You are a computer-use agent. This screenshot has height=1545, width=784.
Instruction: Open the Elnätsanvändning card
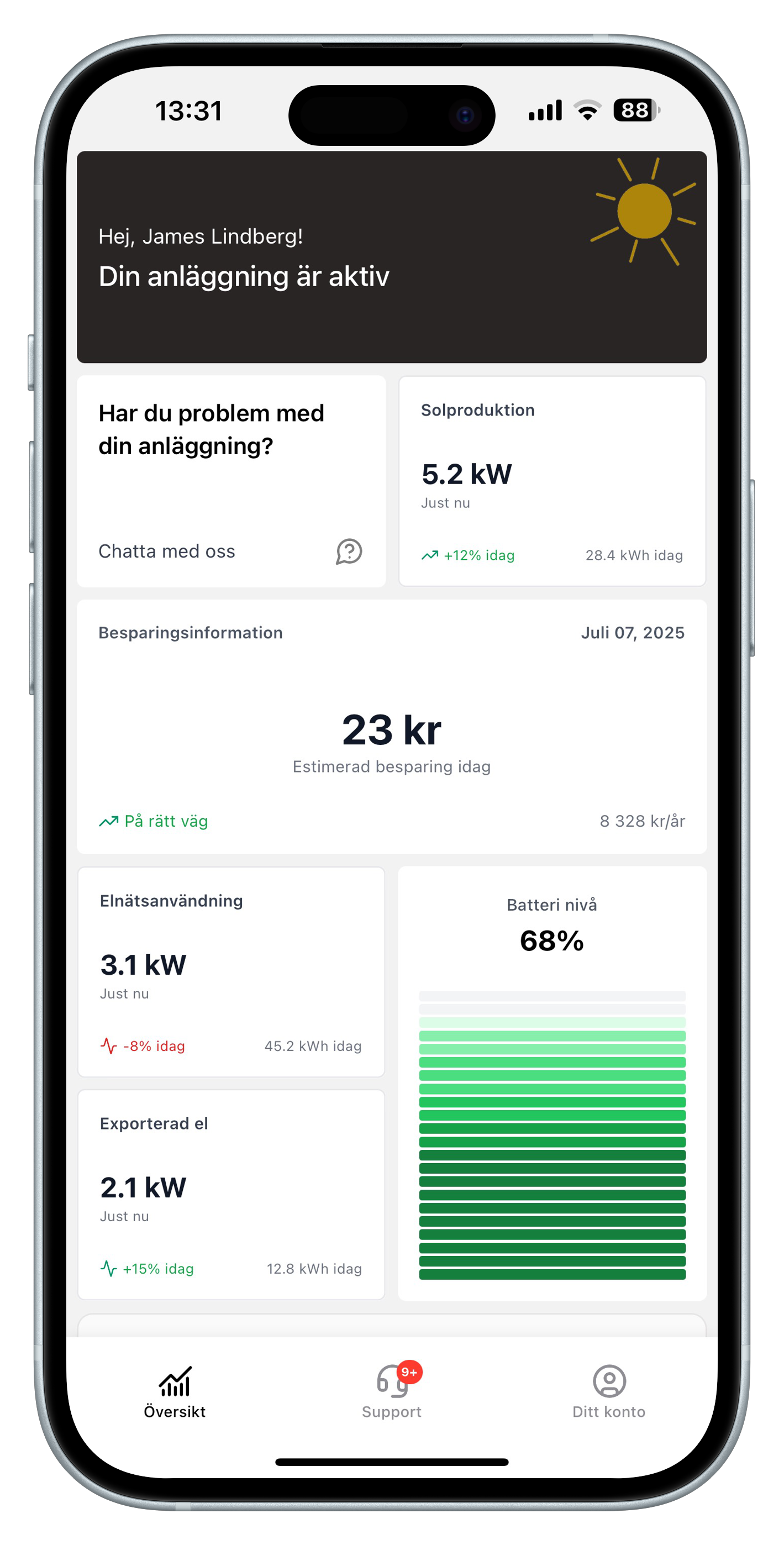[x=231, y=971]
